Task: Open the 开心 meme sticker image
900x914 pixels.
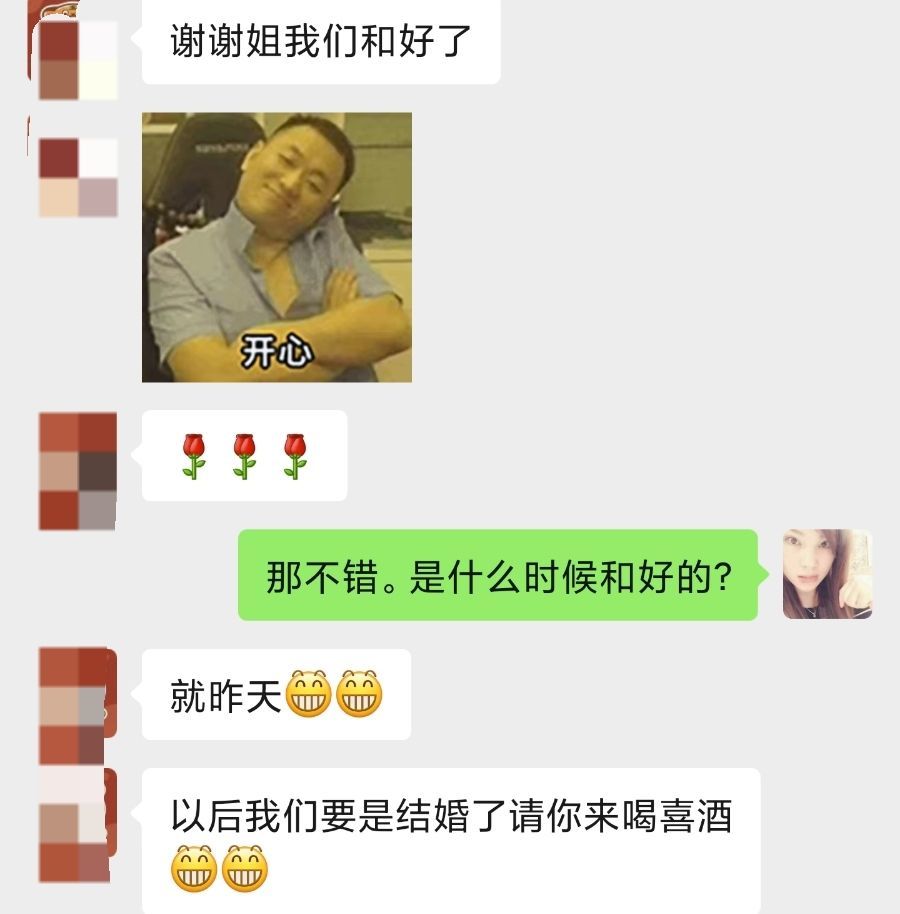Action: [275, 250]
